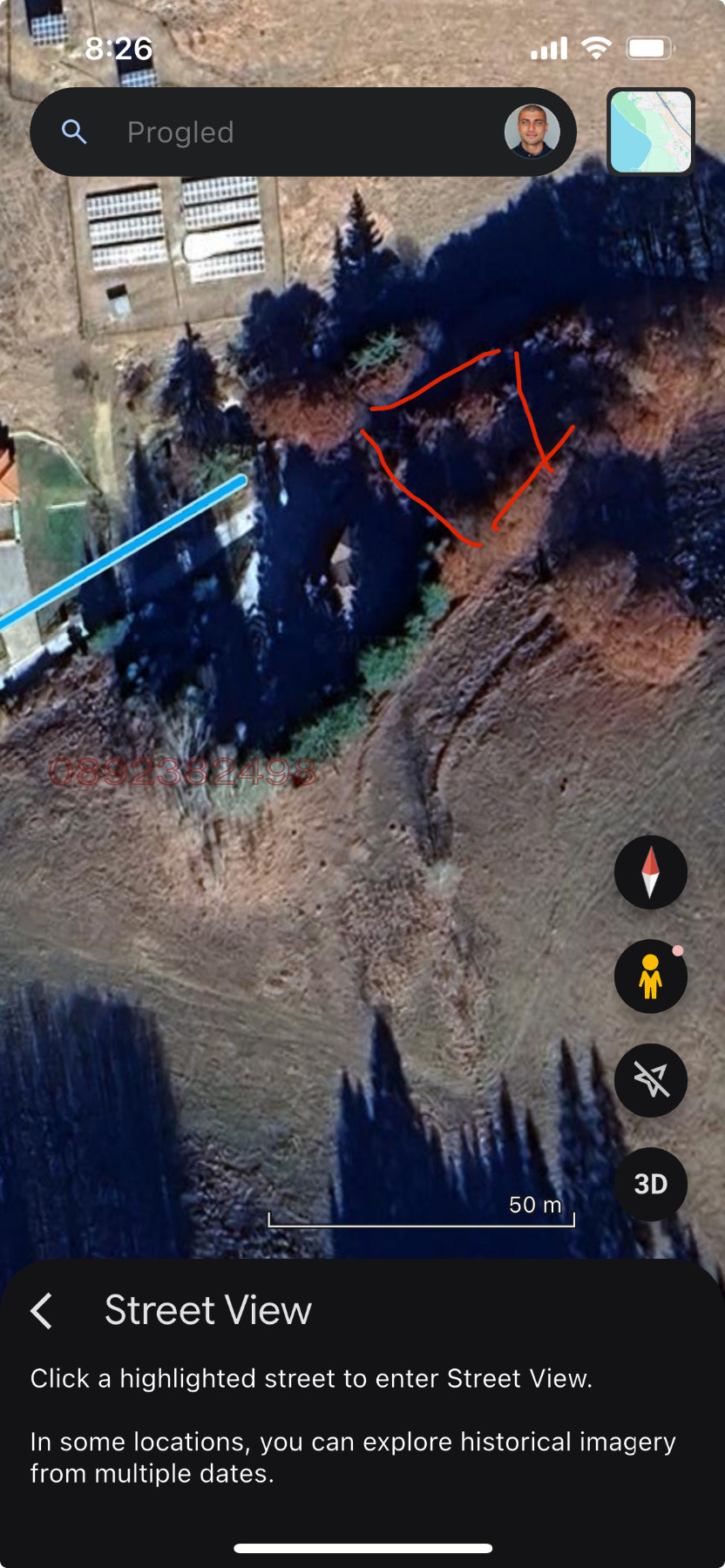Switch to 3D view
This screenshot has width=725, height=1568.
pyautogui.click(x=651, y=1184)
